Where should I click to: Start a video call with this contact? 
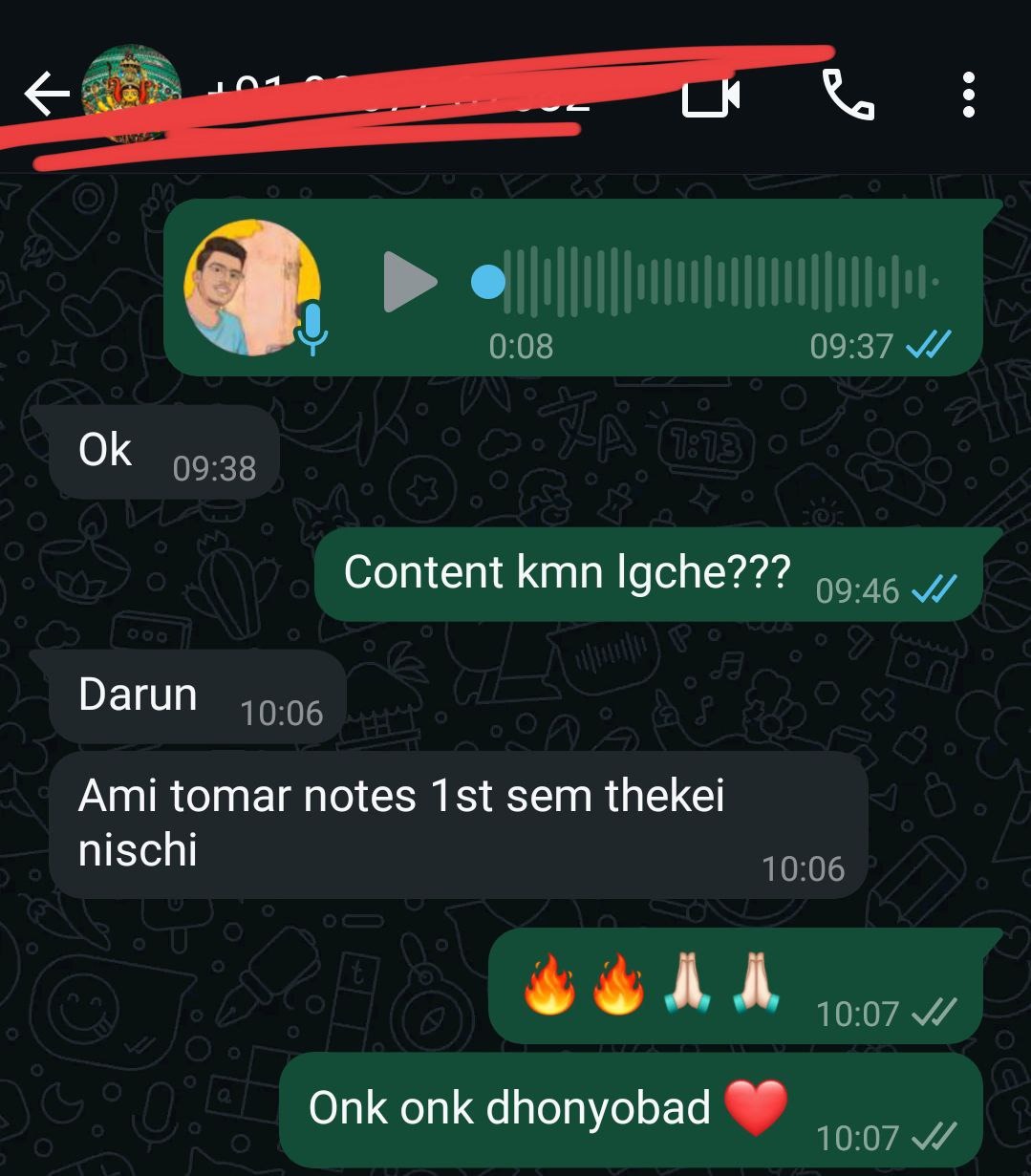[711, 96]
